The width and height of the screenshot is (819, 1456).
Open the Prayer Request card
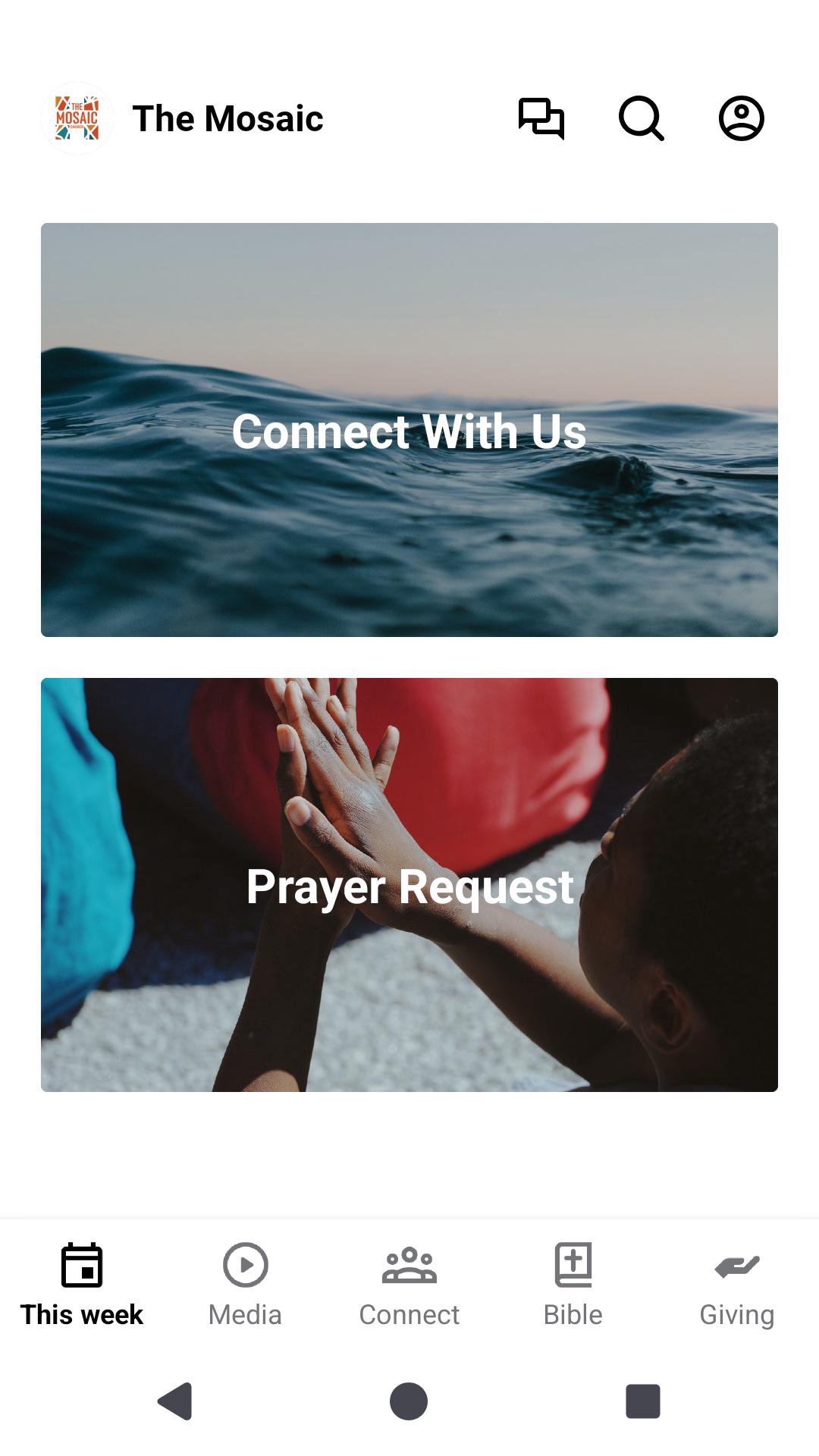pyautogui.click(x=409, y=885)
